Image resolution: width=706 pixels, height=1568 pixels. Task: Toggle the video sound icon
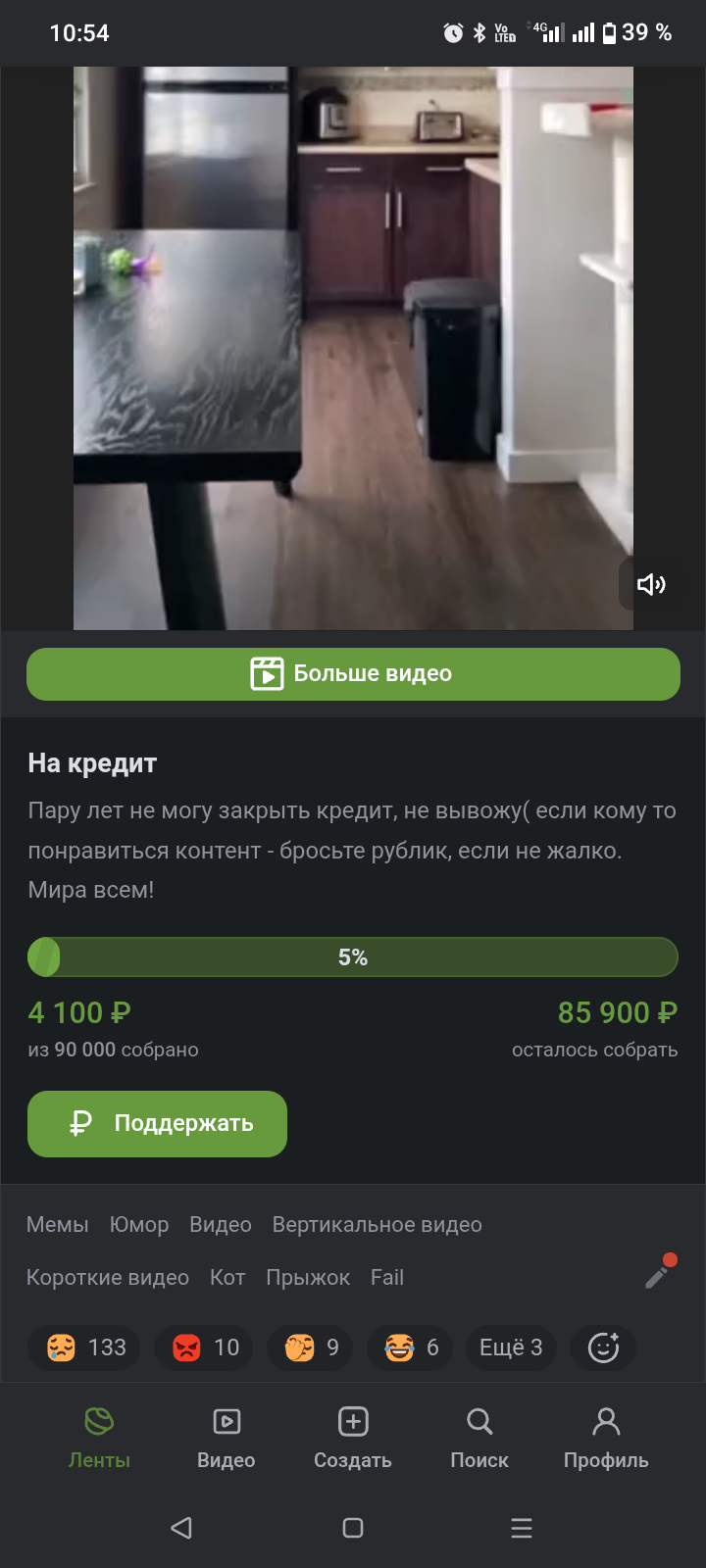pyautogui.click(x=652, y=585)
